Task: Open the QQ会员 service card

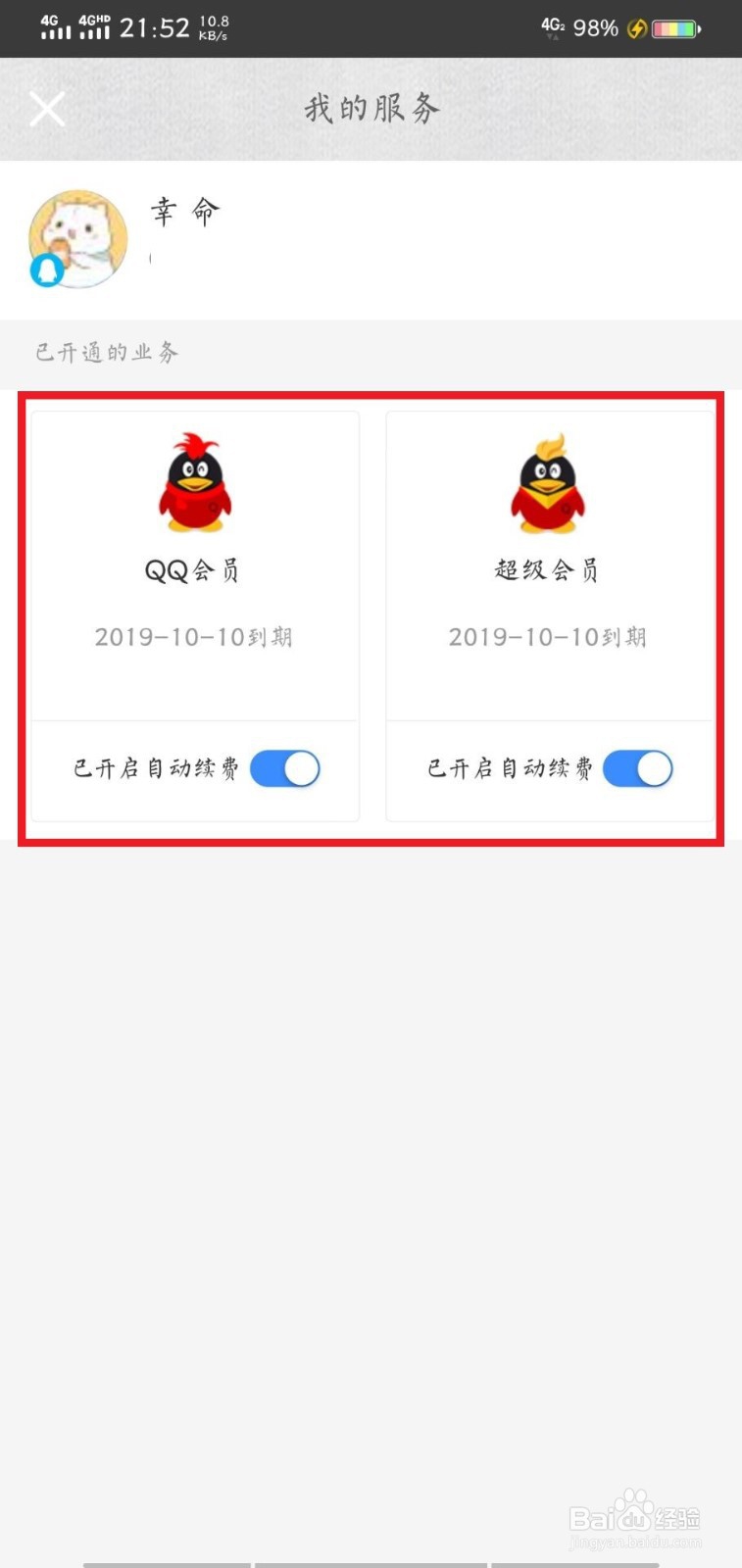Action: click(x=195, y=566)
